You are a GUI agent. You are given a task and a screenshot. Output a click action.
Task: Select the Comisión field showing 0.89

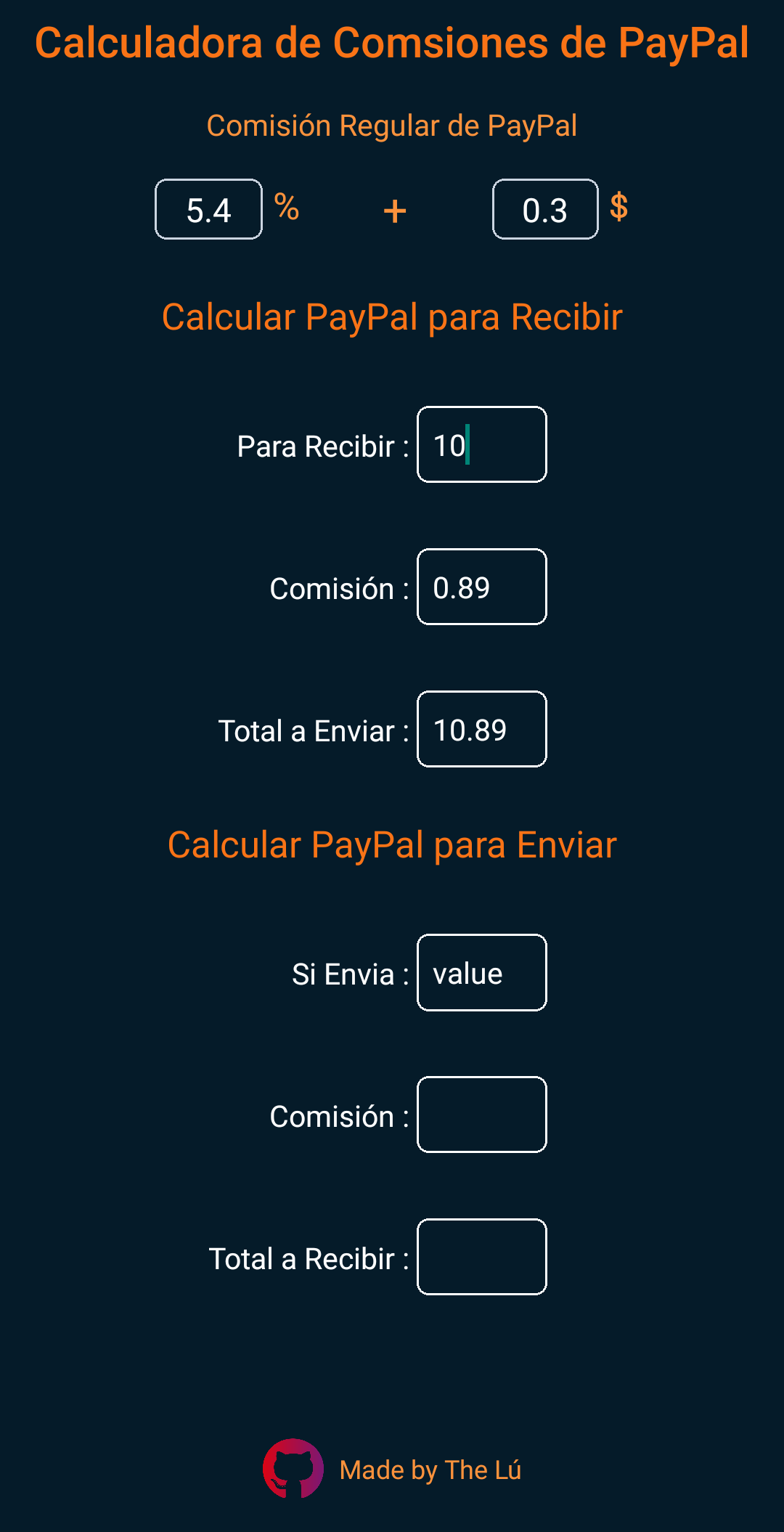click(x=482, y=587)
